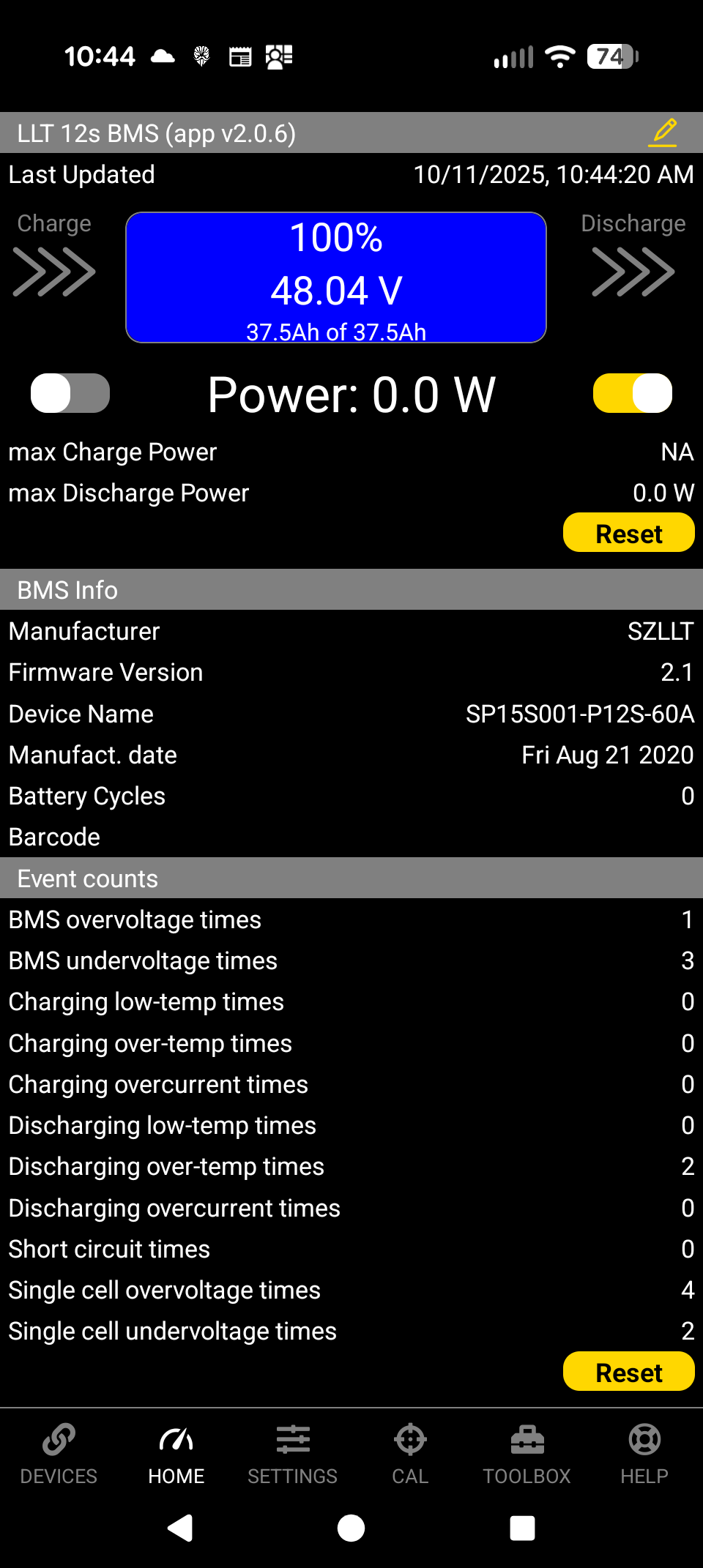Open the Help tab
Viewport: 703px width, 1568px height.
pyautogui.click(x=644, y=1454)
